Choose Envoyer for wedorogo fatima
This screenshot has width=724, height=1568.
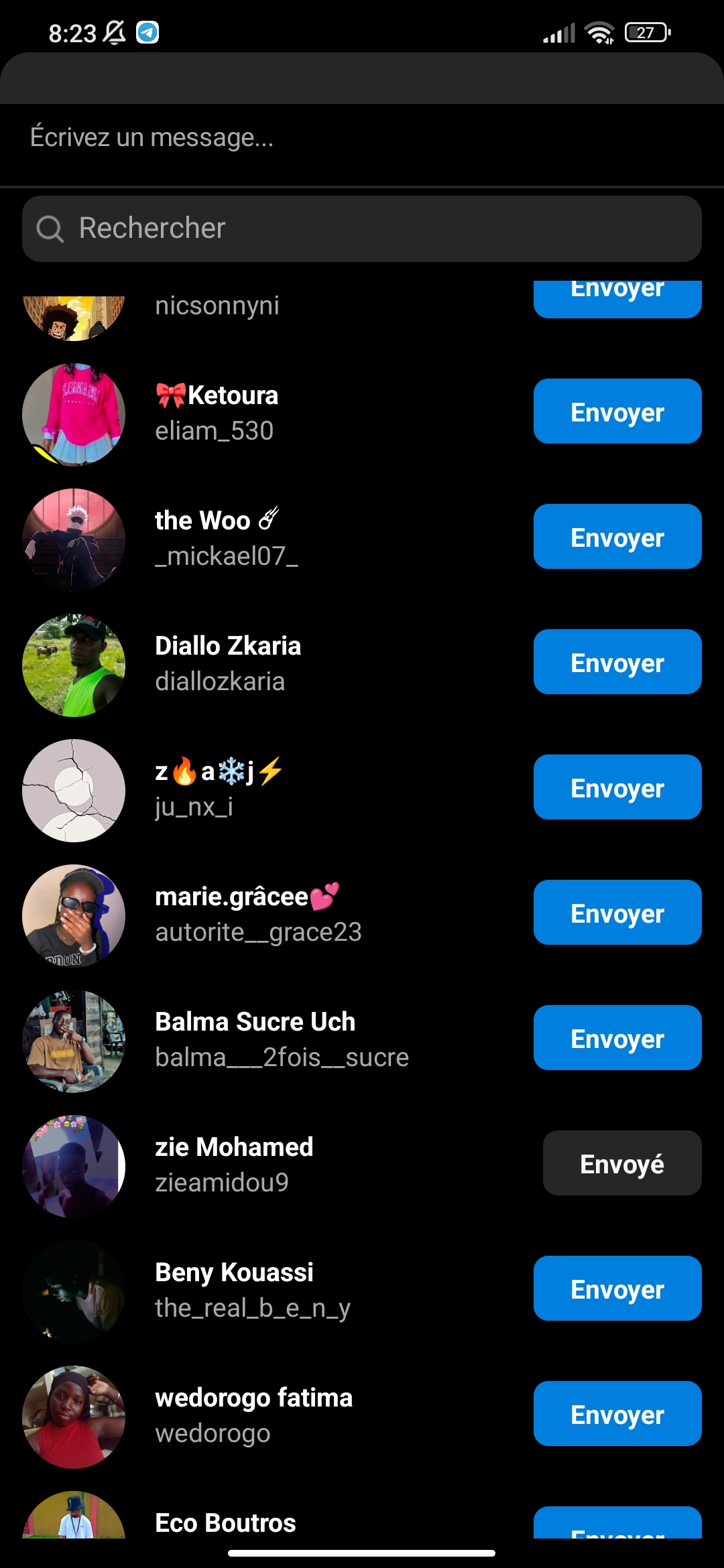click(617, 1414)
